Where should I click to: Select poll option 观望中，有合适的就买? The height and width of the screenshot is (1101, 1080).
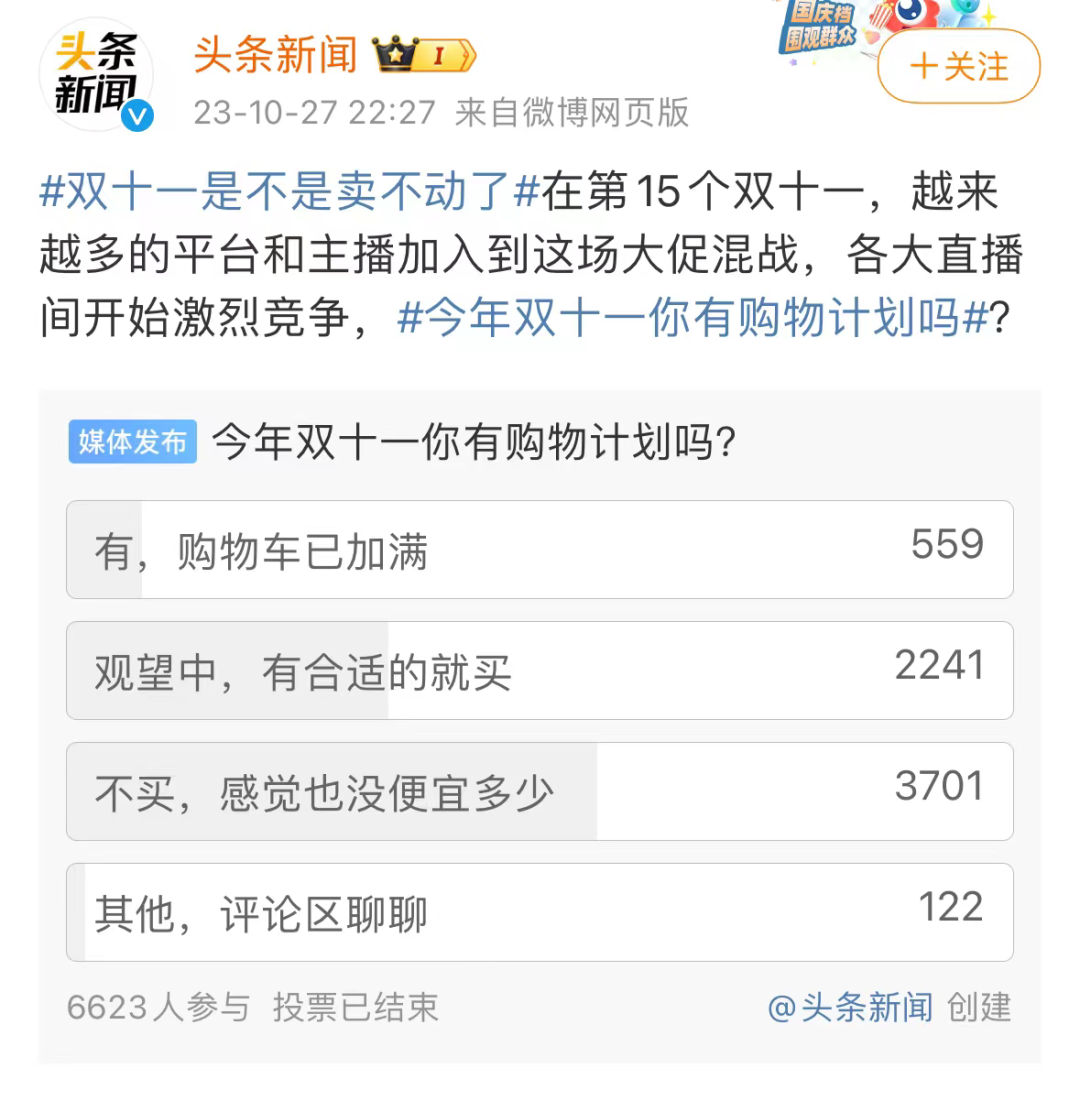tap(539, 671)
